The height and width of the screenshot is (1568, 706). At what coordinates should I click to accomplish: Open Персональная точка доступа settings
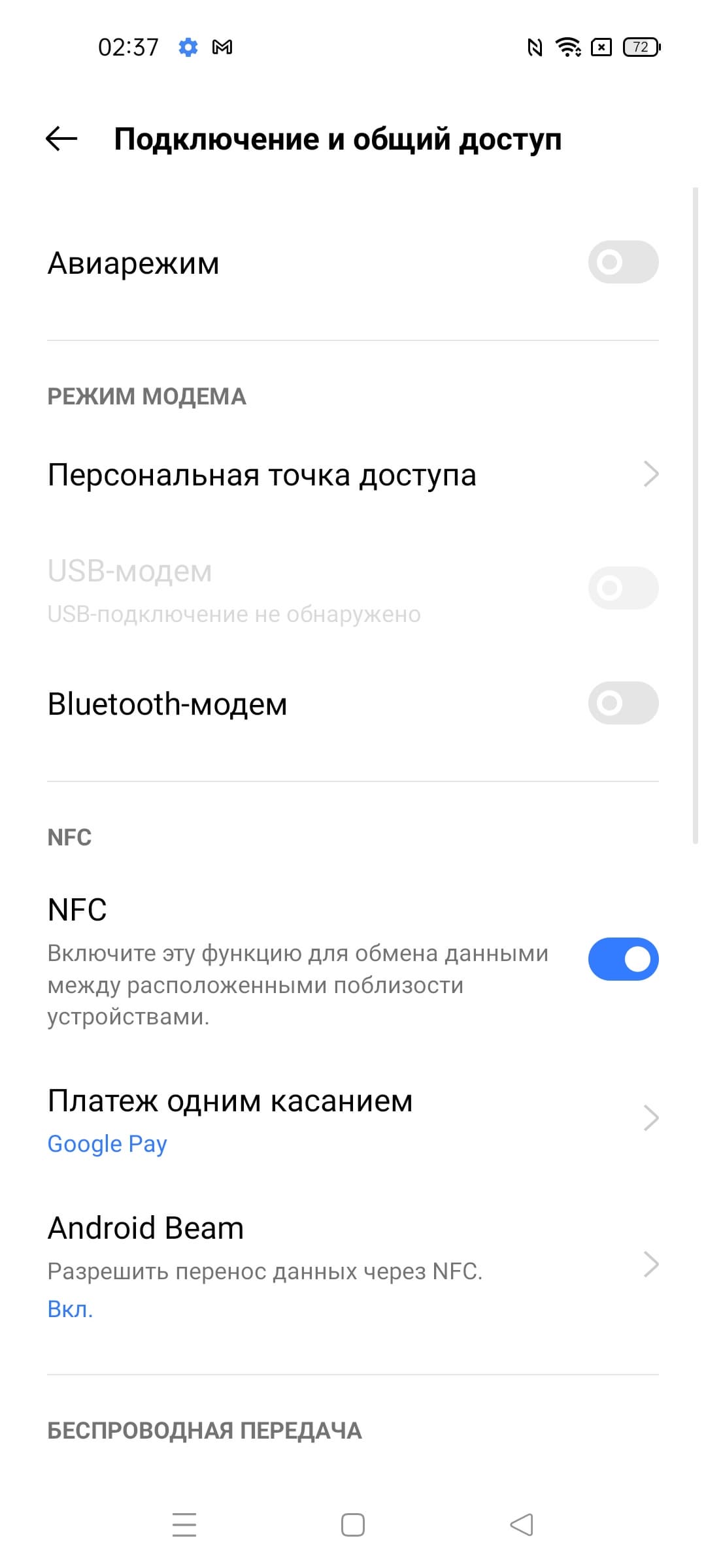pyautogui.click(x=353, y=475)
